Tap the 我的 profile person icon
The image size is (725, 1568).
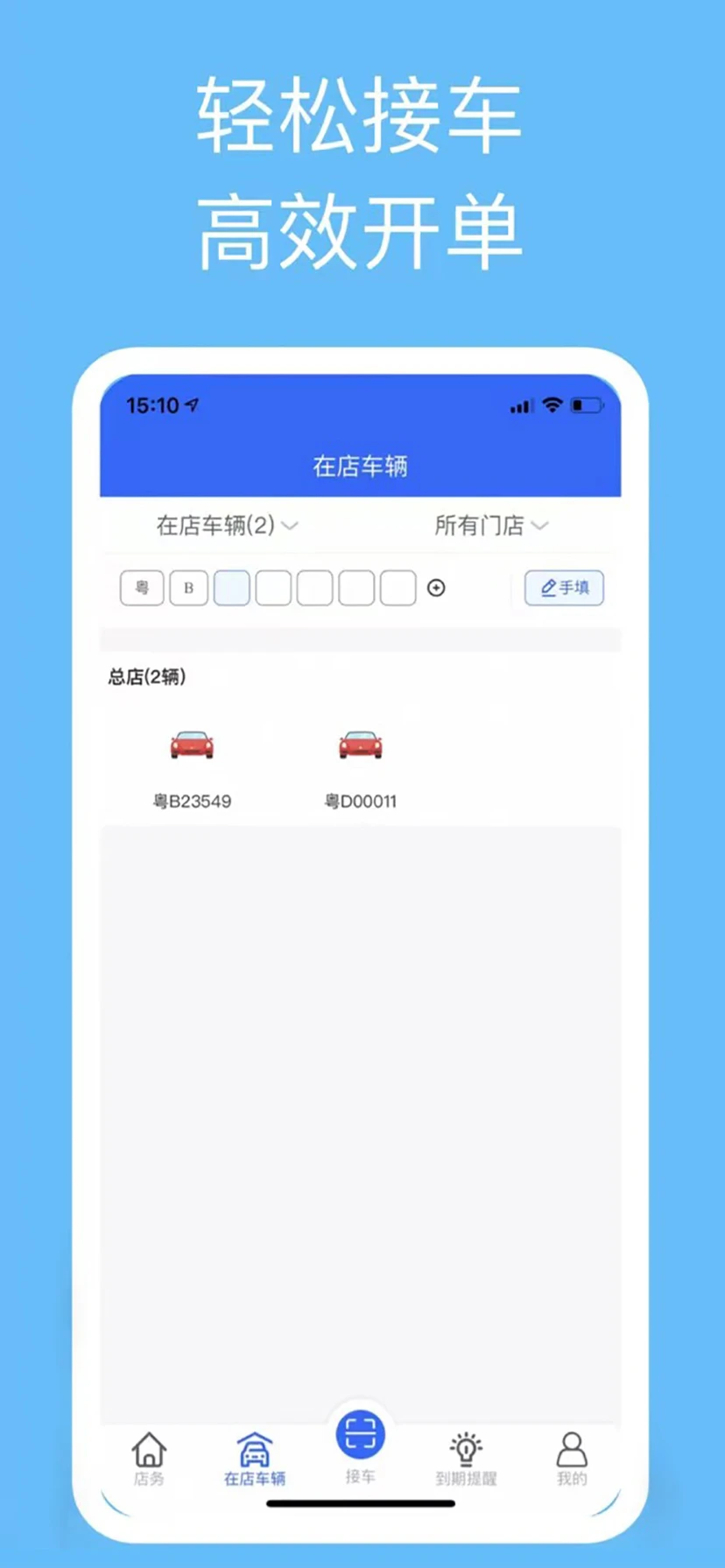tap(572, 1446)
